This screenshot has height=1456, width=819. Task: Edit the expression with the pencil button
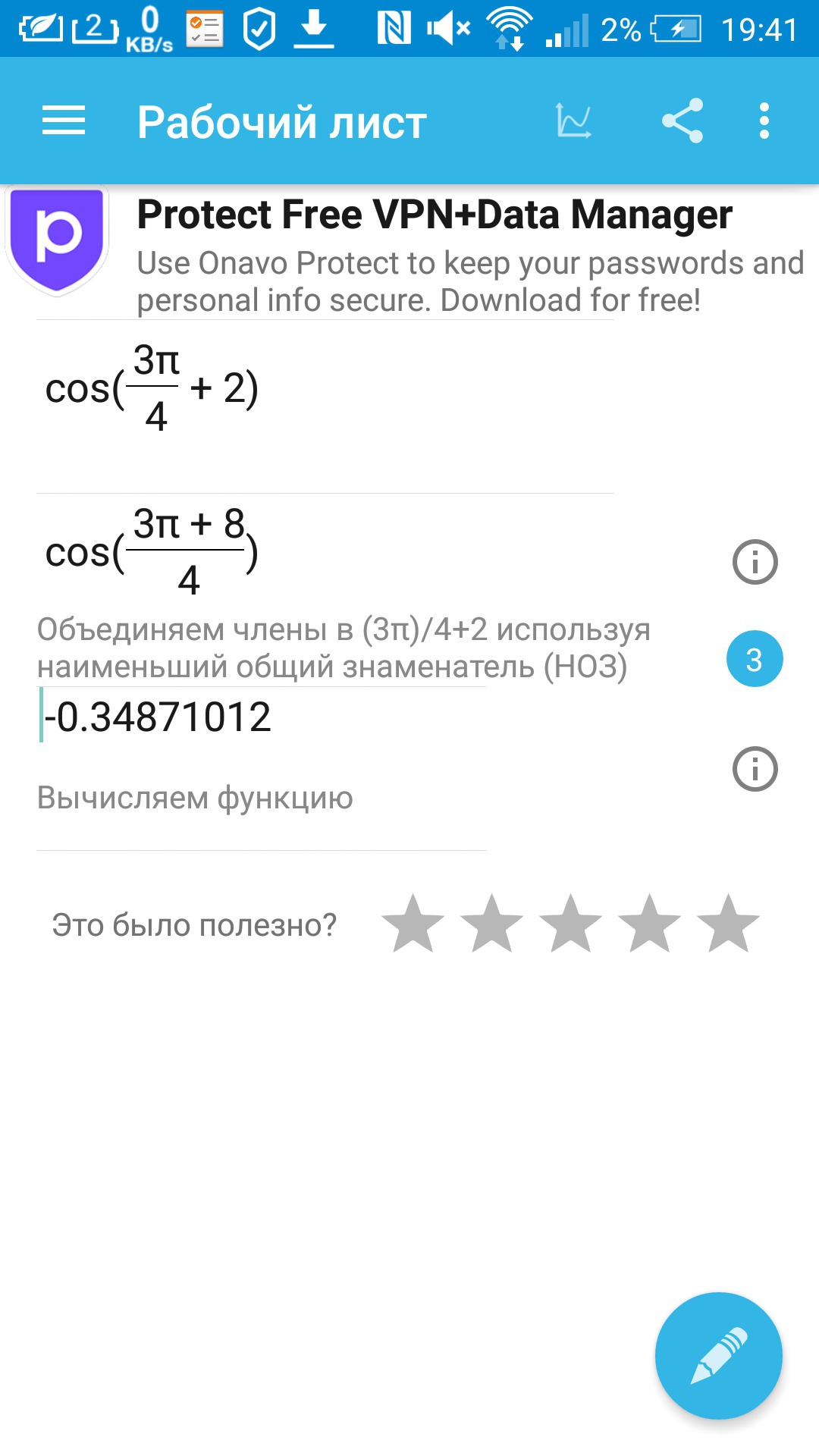click(718, 1355)
